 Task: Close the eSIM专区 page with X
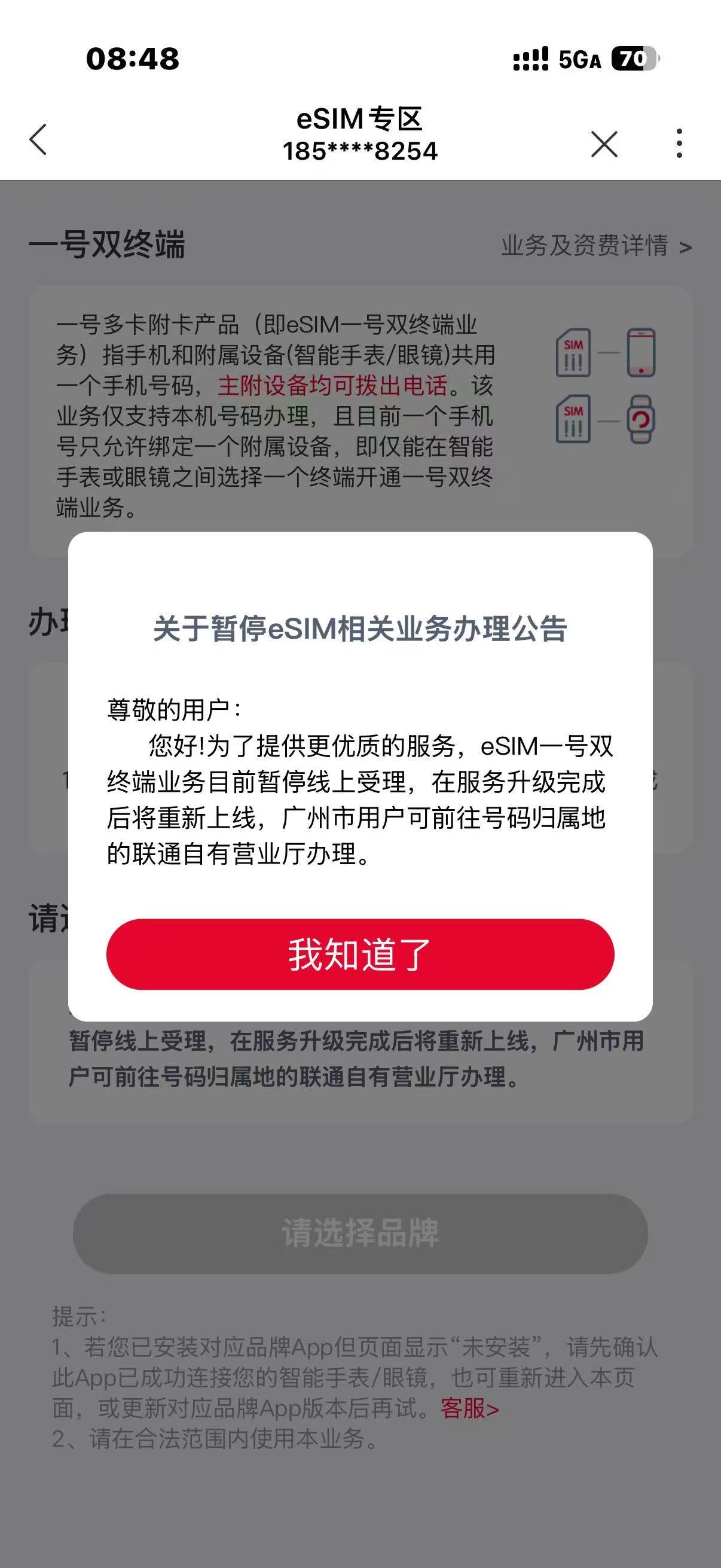pyautogui.click(x=604, y=144)
